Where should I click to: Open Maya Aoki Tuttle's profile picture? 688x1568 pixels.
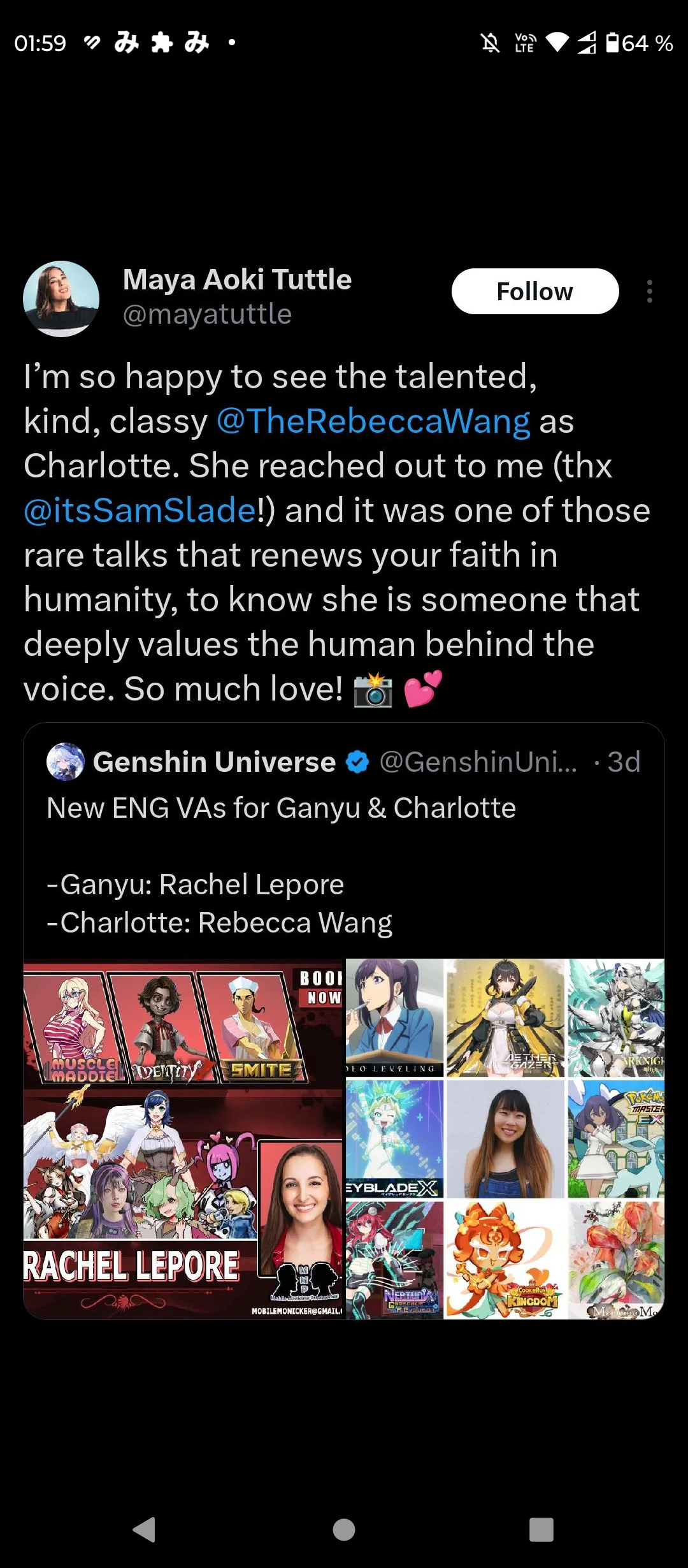tap(61, 298)
